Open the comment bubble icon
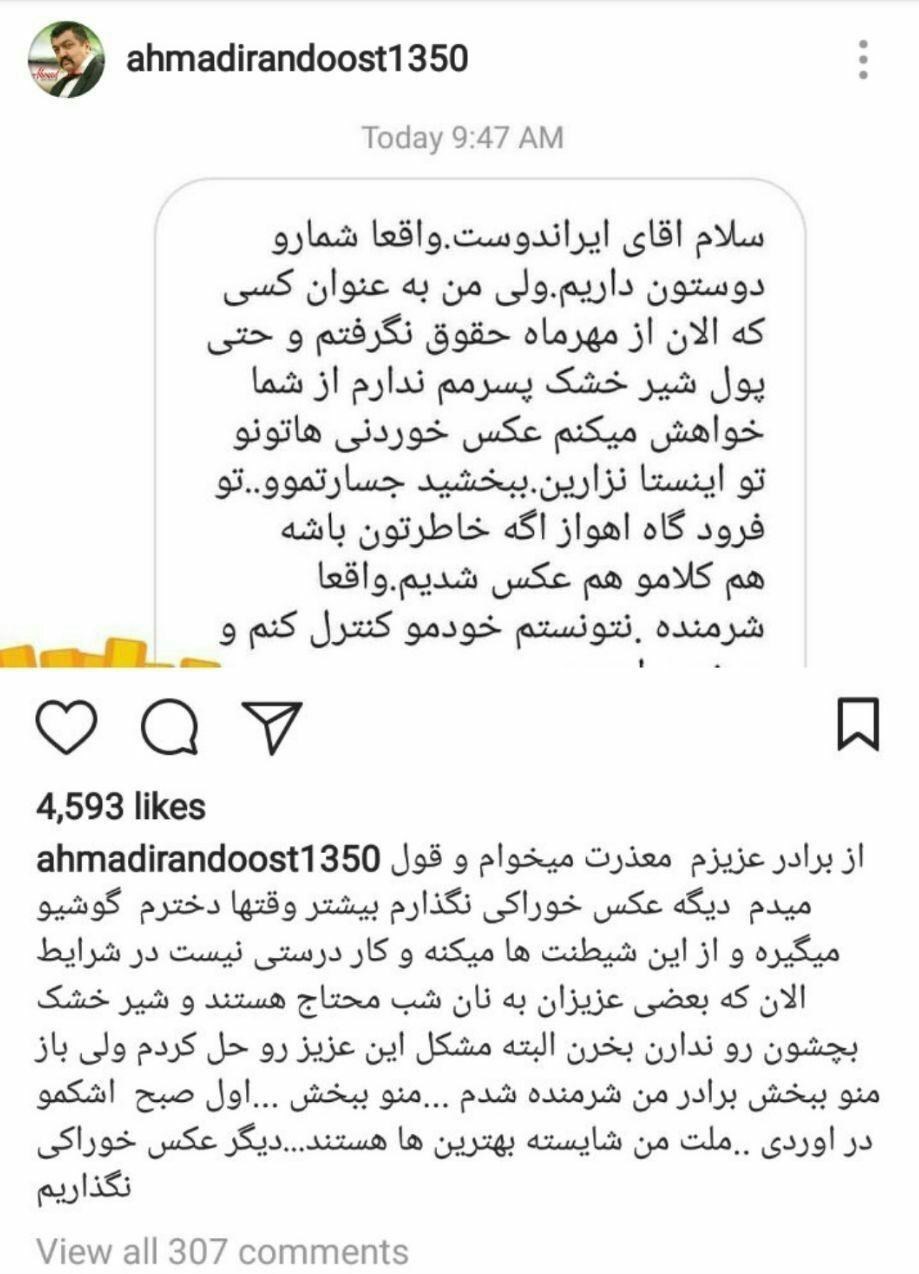Image resolution: width=919 pixels, height=1274 pixels. [171, 726]
